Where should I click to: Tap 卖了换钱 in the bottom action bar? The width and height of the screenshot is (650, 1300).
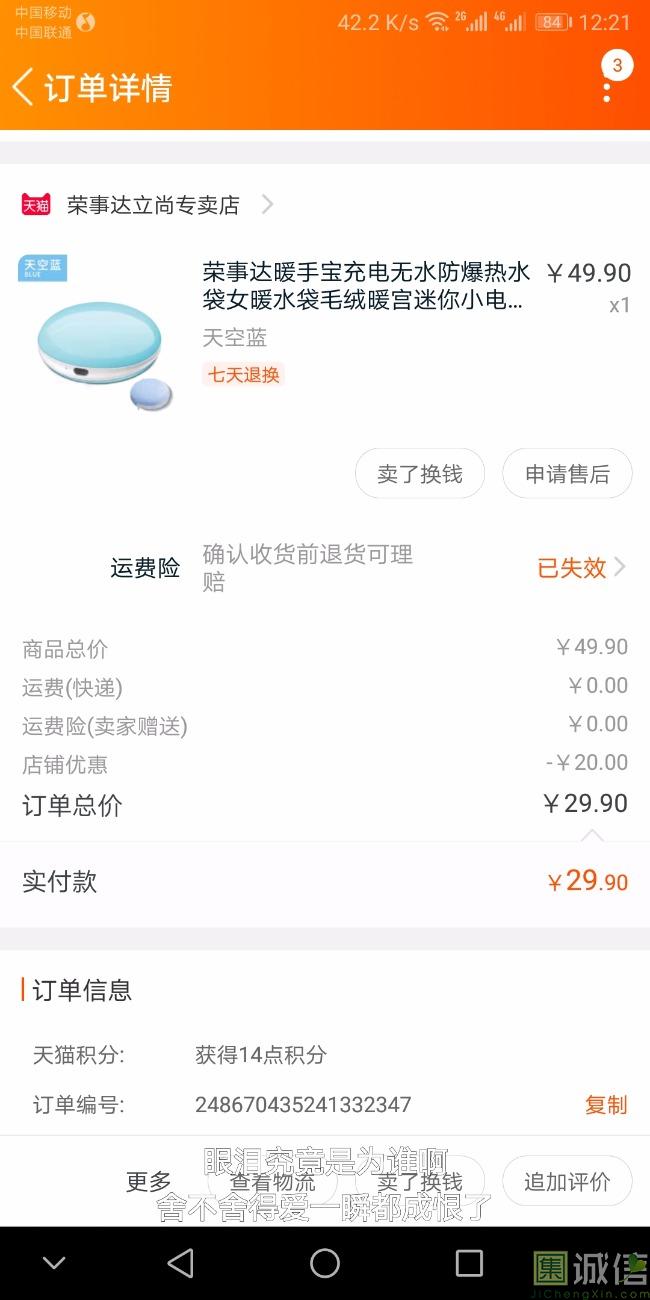420,1181
